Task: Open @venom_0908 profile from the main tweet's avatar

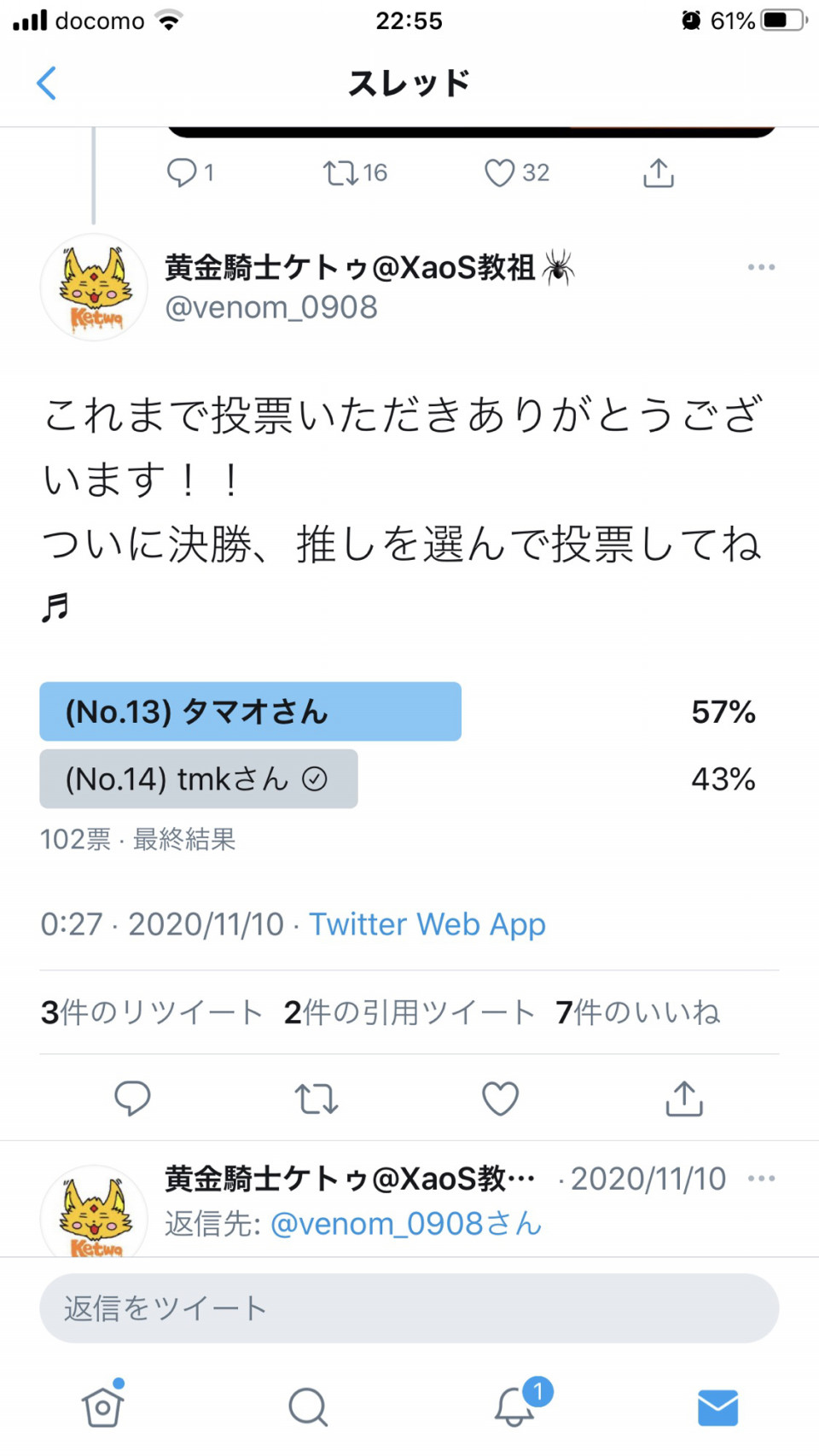Action: [x=95, y=288]
